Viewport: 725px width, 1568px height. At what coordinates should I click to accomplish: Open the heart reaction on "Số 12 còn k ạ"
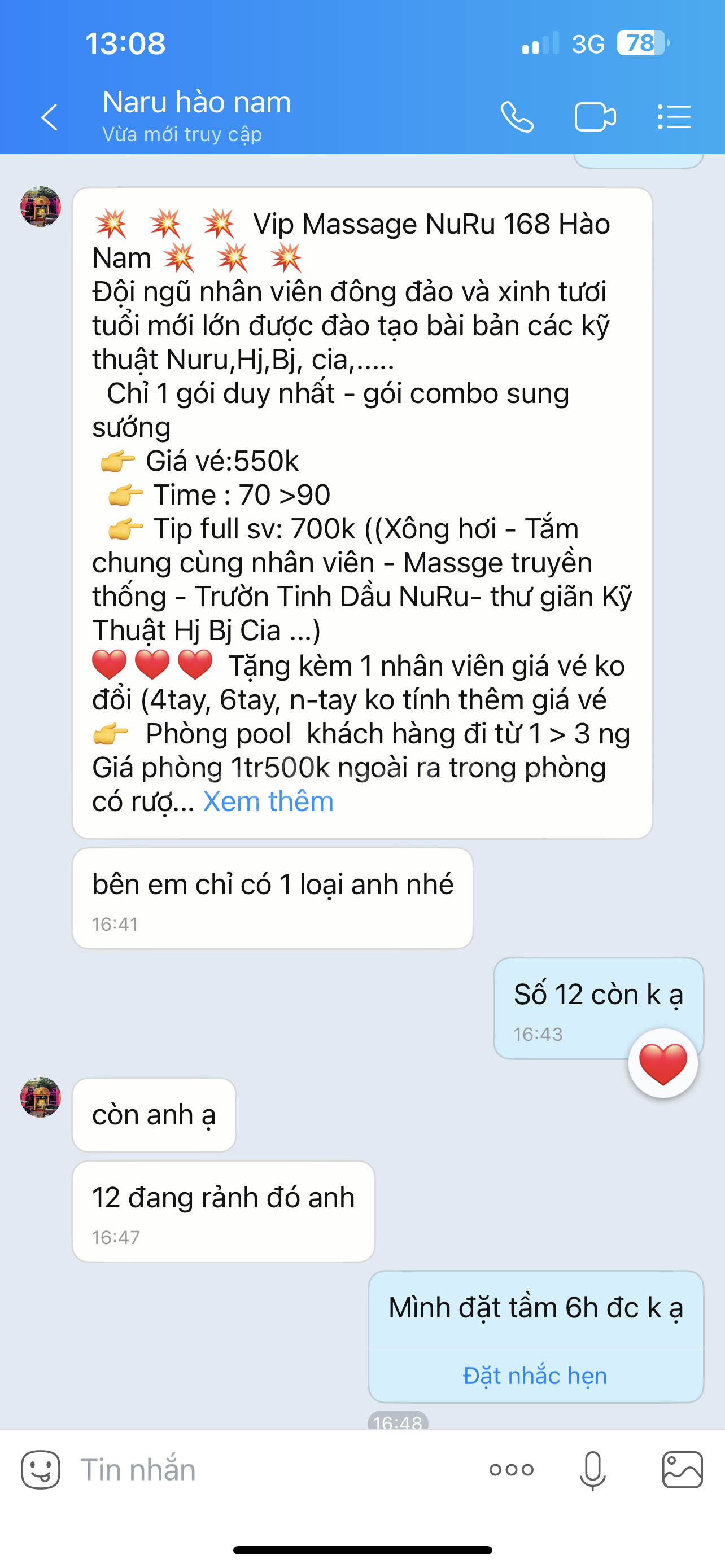(662, 1063)
